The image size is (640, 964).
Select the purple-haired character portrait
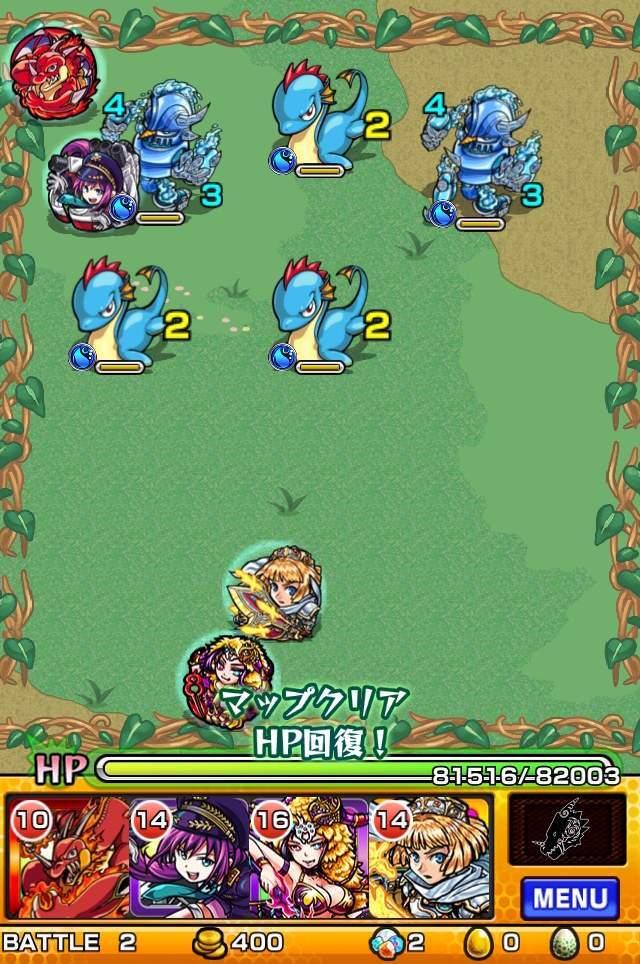(x=189, y=858)
